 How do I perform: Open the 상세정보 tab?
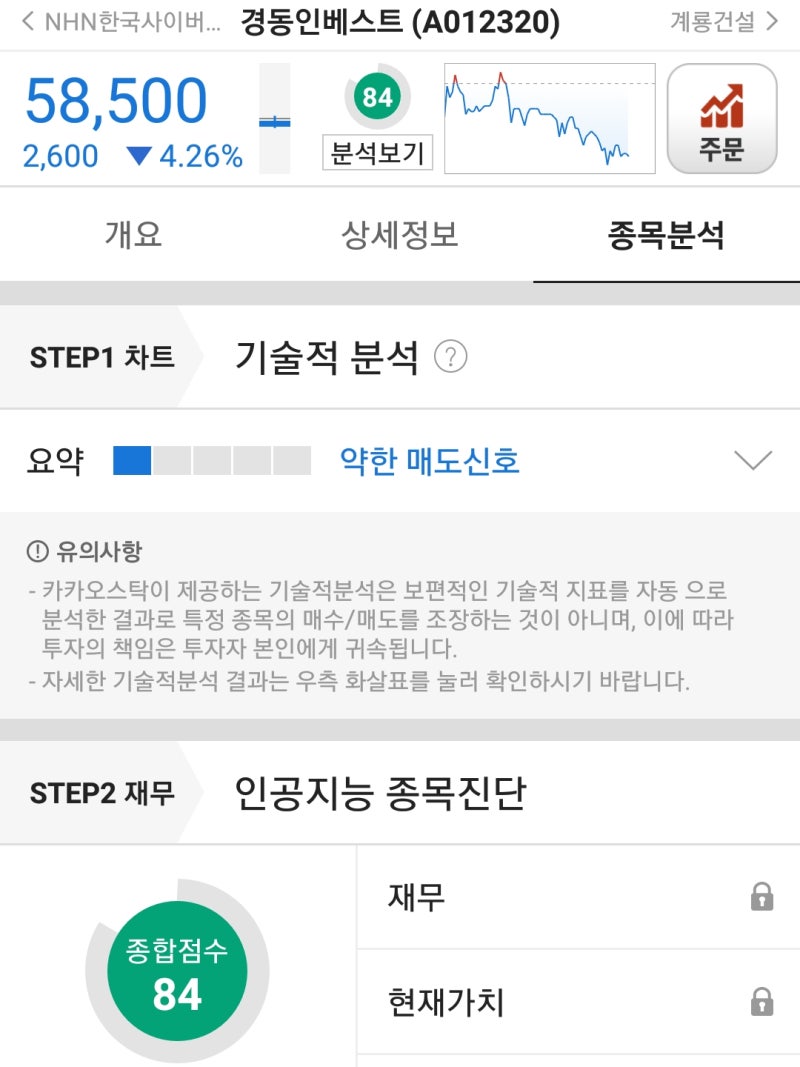coord(398,234)
